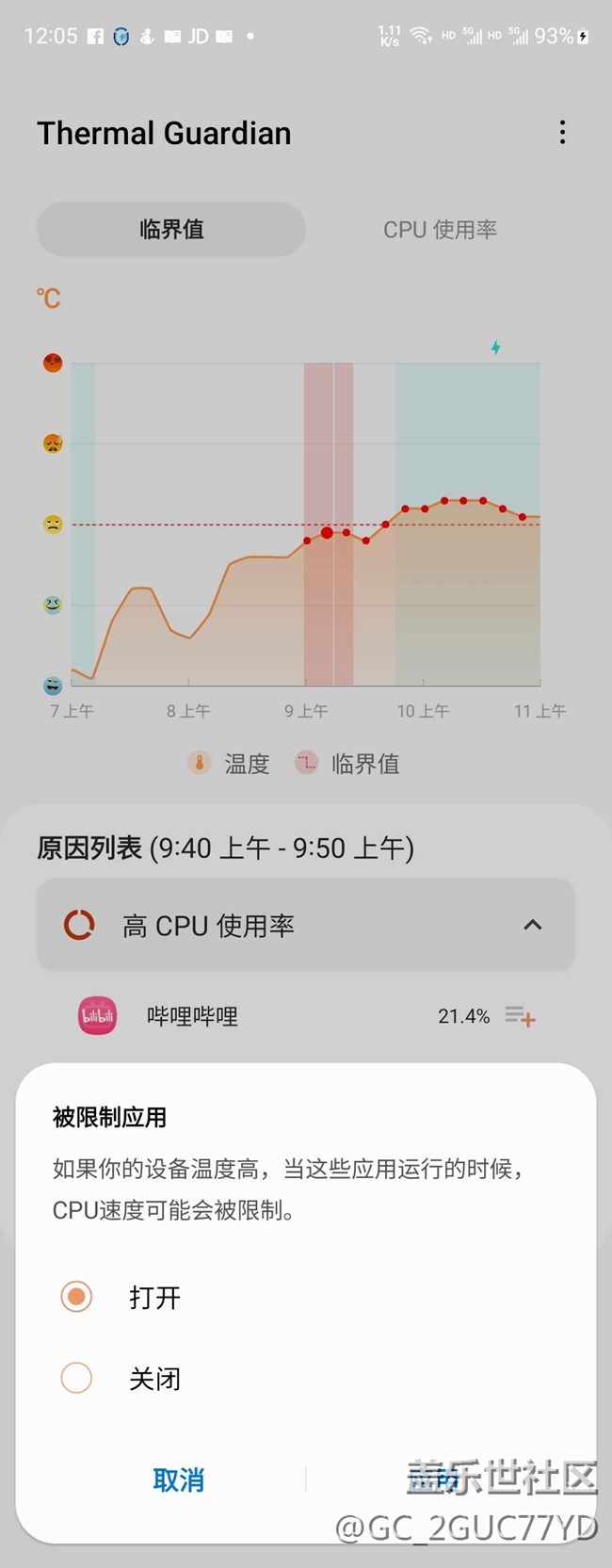The width and height of the screenshot is (612, 1568).
Task: Tap 取消 to dismiss the dialog
Action: click(179, 1479)
